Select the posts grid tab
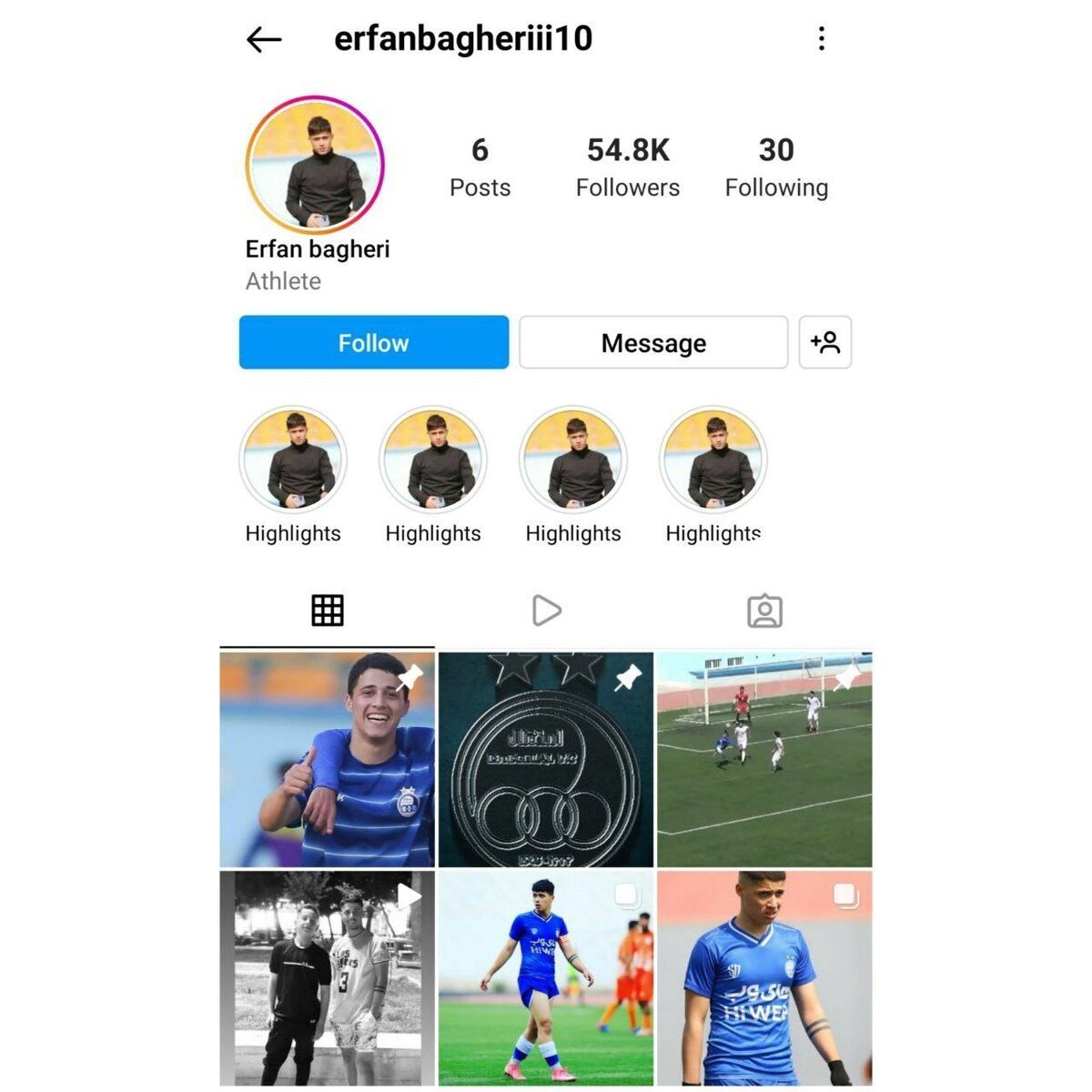Viewport: 1092px width, 1092px height. (328, 611)
